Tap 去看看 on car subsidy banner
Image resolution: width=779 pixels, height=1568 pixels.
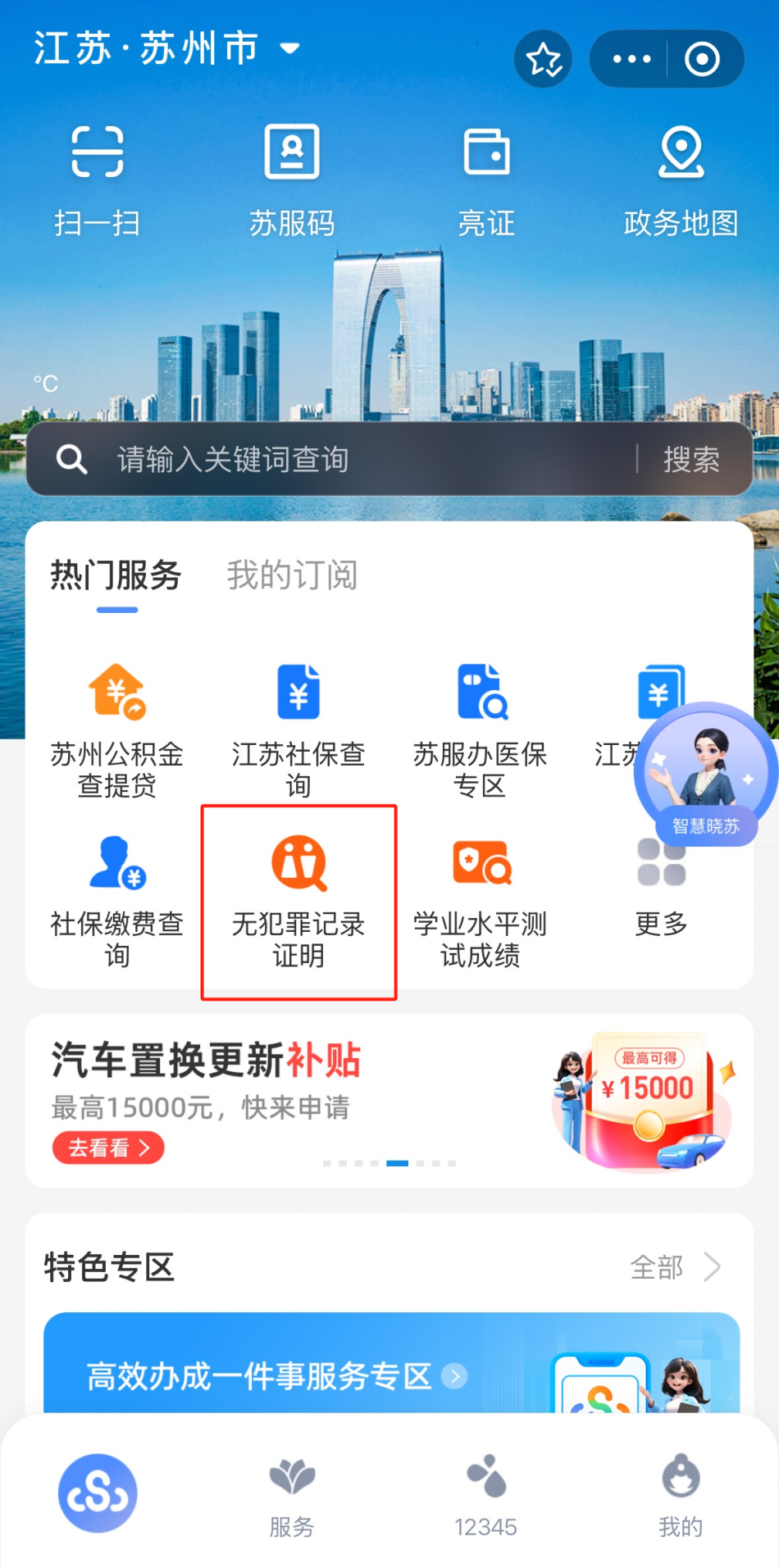tap(108, 1148)
